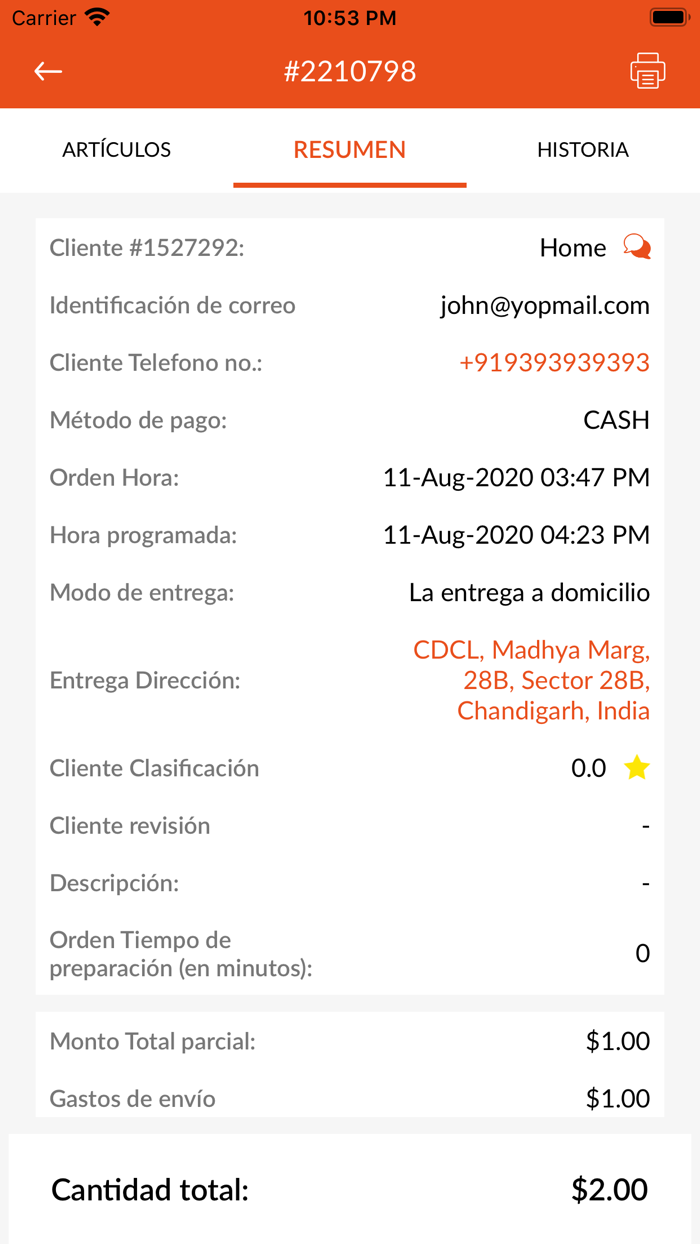
Task: Go back from order #2210798
Action: [48, 71]
